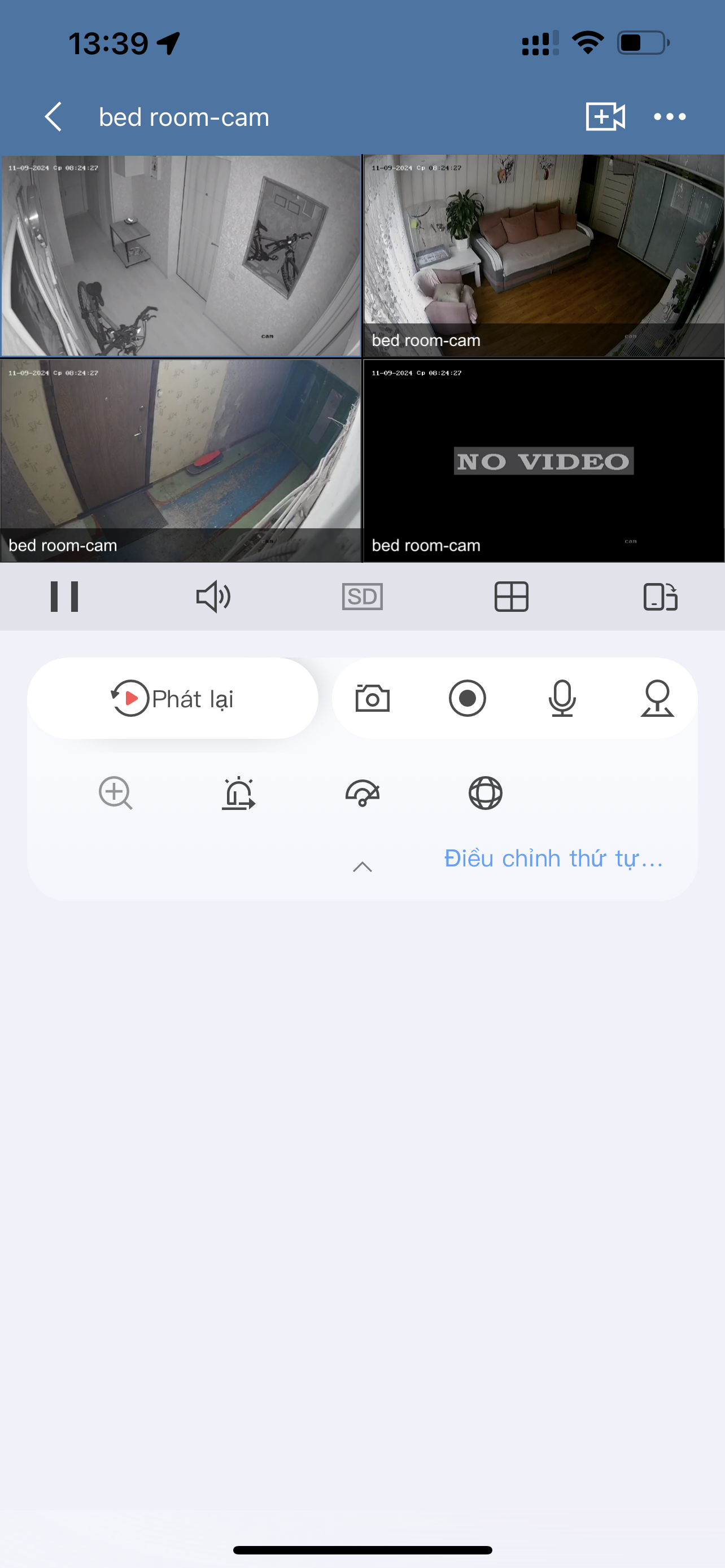Open the alarm siren control
725x1568 pixels.
[239, 793]
